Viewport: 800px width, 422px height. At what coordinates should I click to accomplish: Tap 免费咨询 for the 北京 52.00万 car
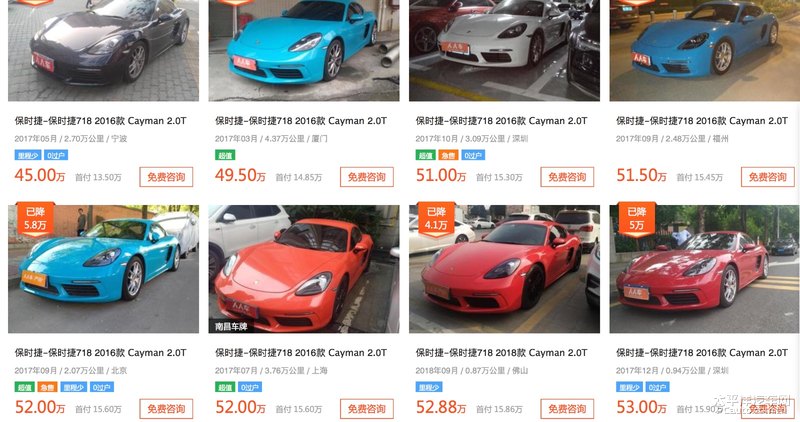point(166,409)
